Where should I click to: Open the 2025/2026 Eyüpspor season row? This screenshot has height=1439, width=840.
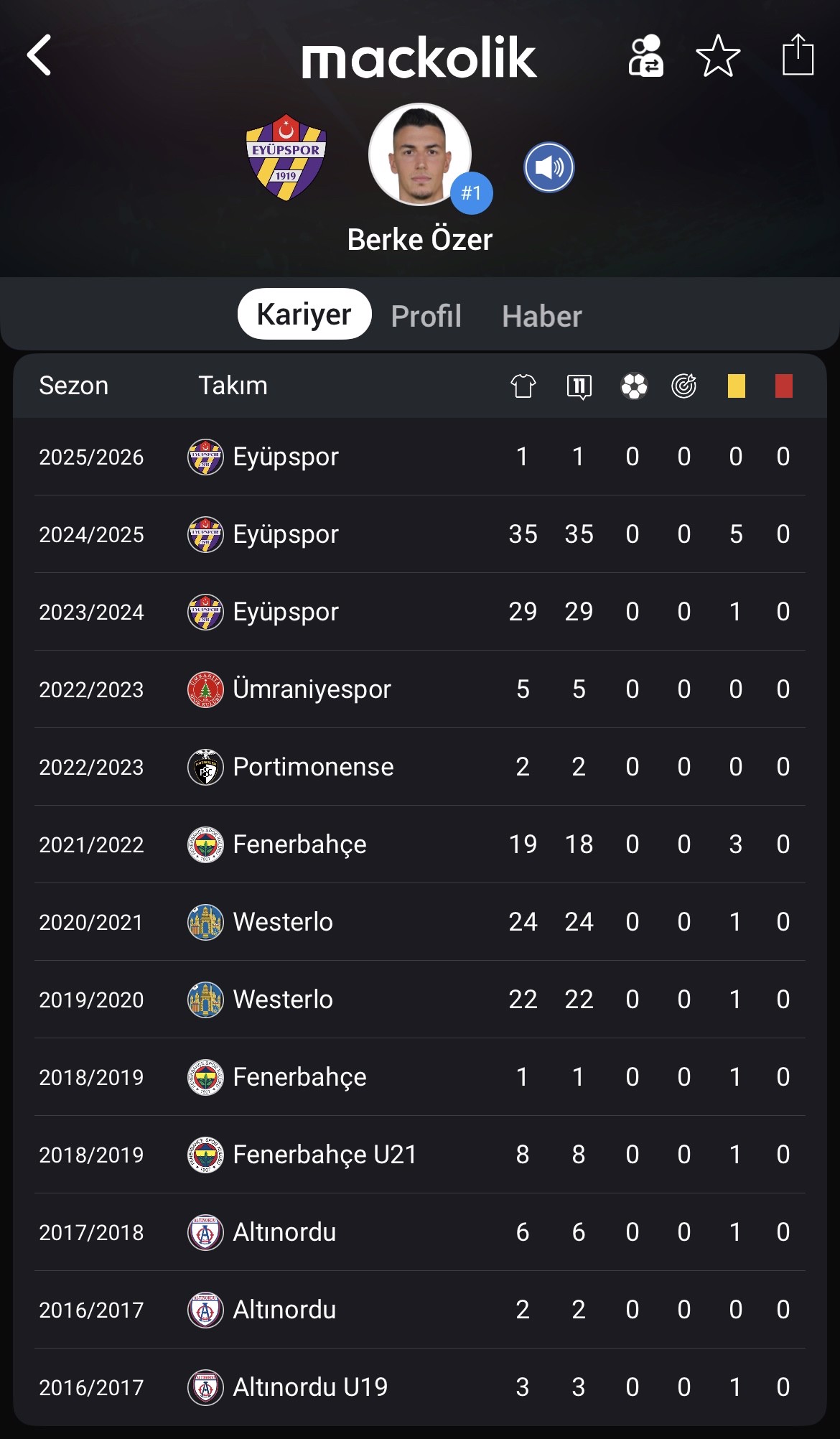coord(420,457)
